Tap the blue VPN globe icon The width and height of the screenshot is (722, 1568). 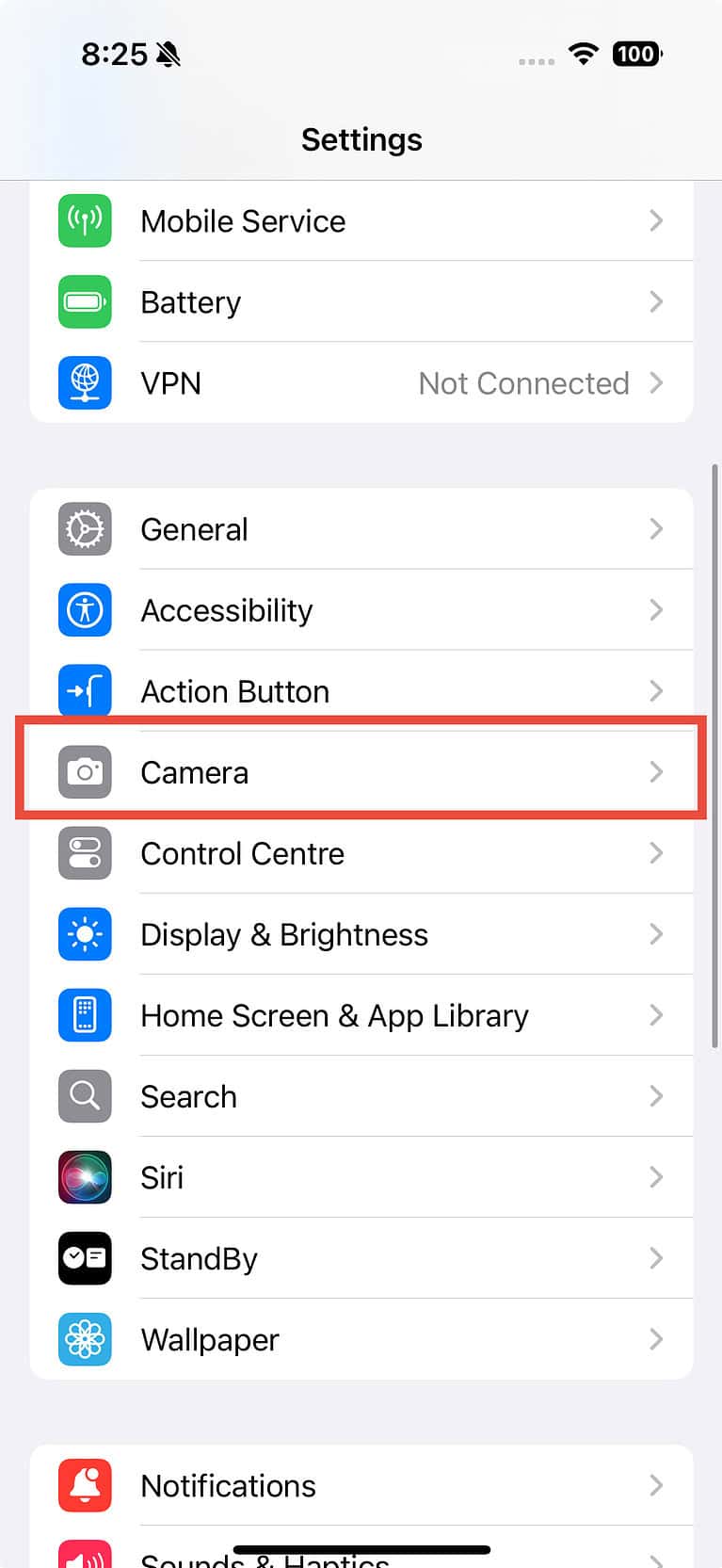tap(85, 382)
